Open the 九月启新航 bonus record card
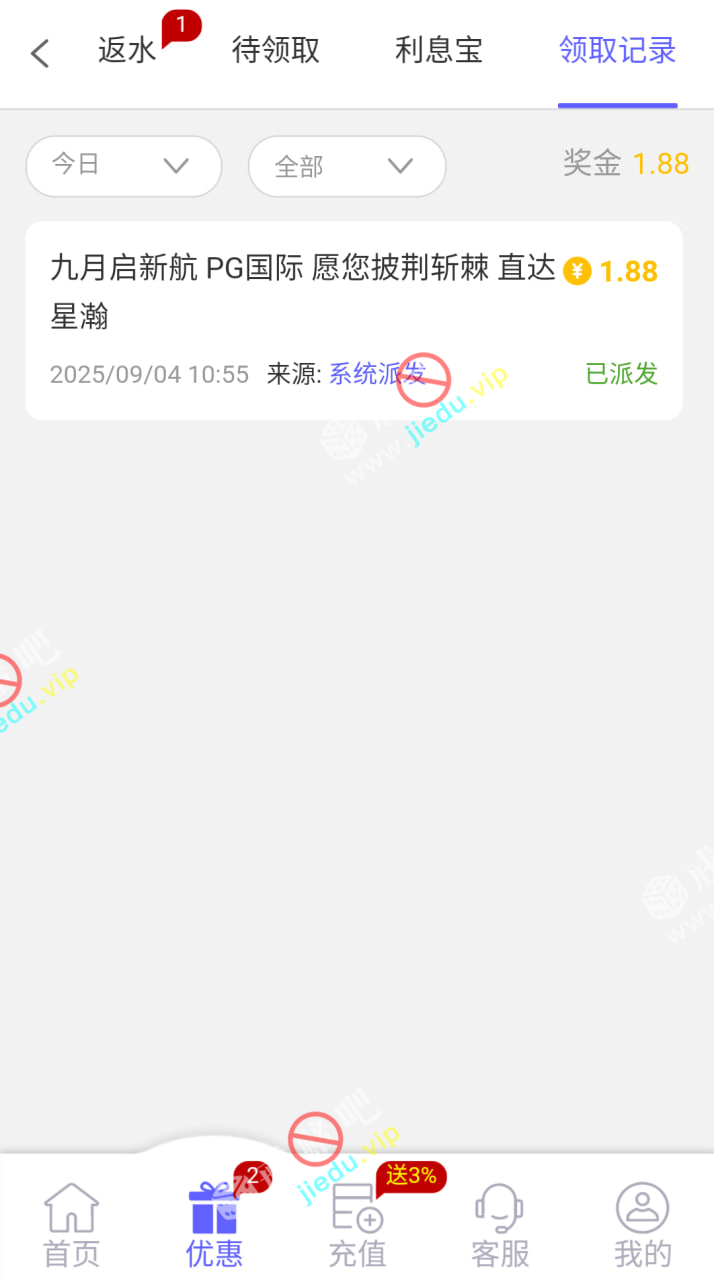The image size is (714, 1280). point(353,320)
